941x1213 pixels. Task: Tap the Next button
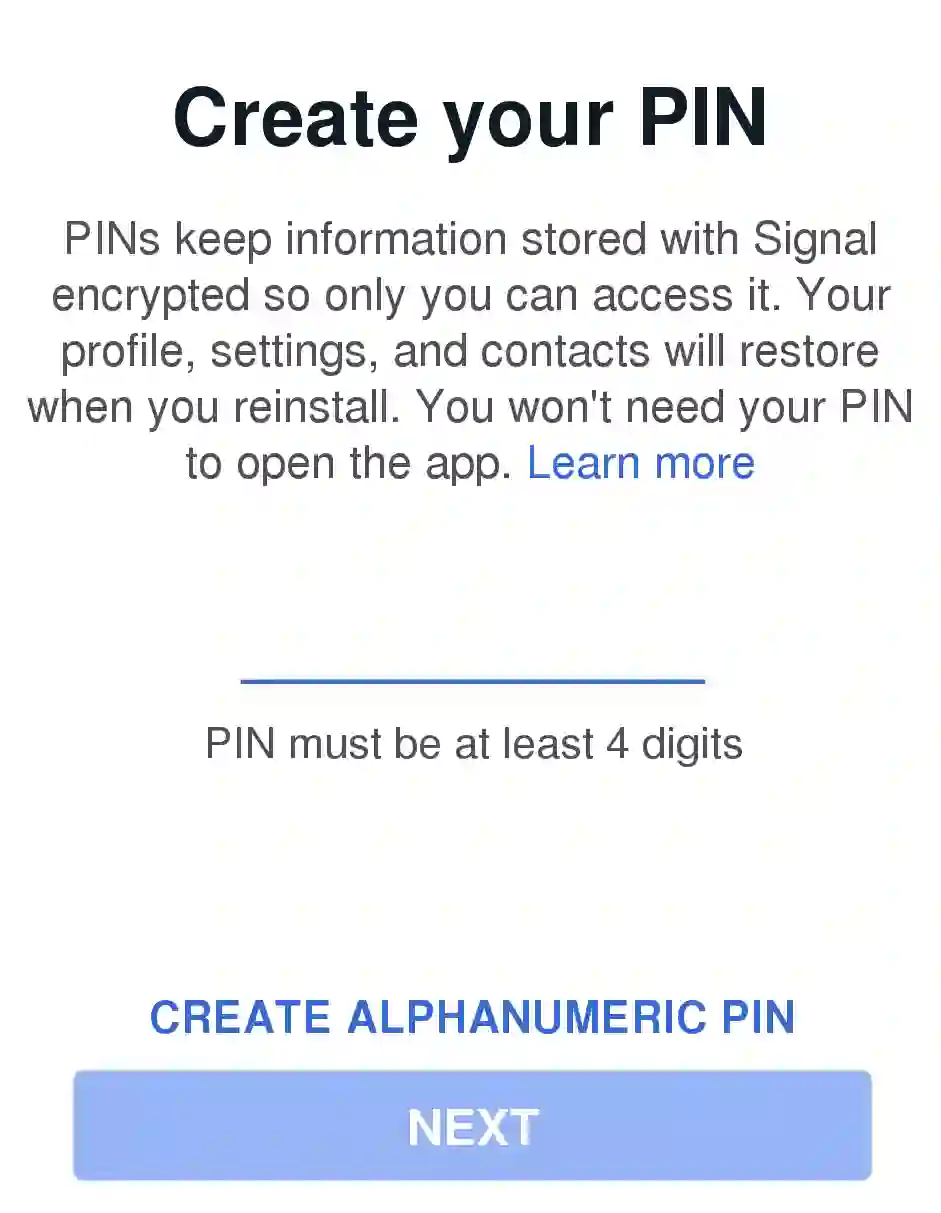click(x=472, y=1126)
